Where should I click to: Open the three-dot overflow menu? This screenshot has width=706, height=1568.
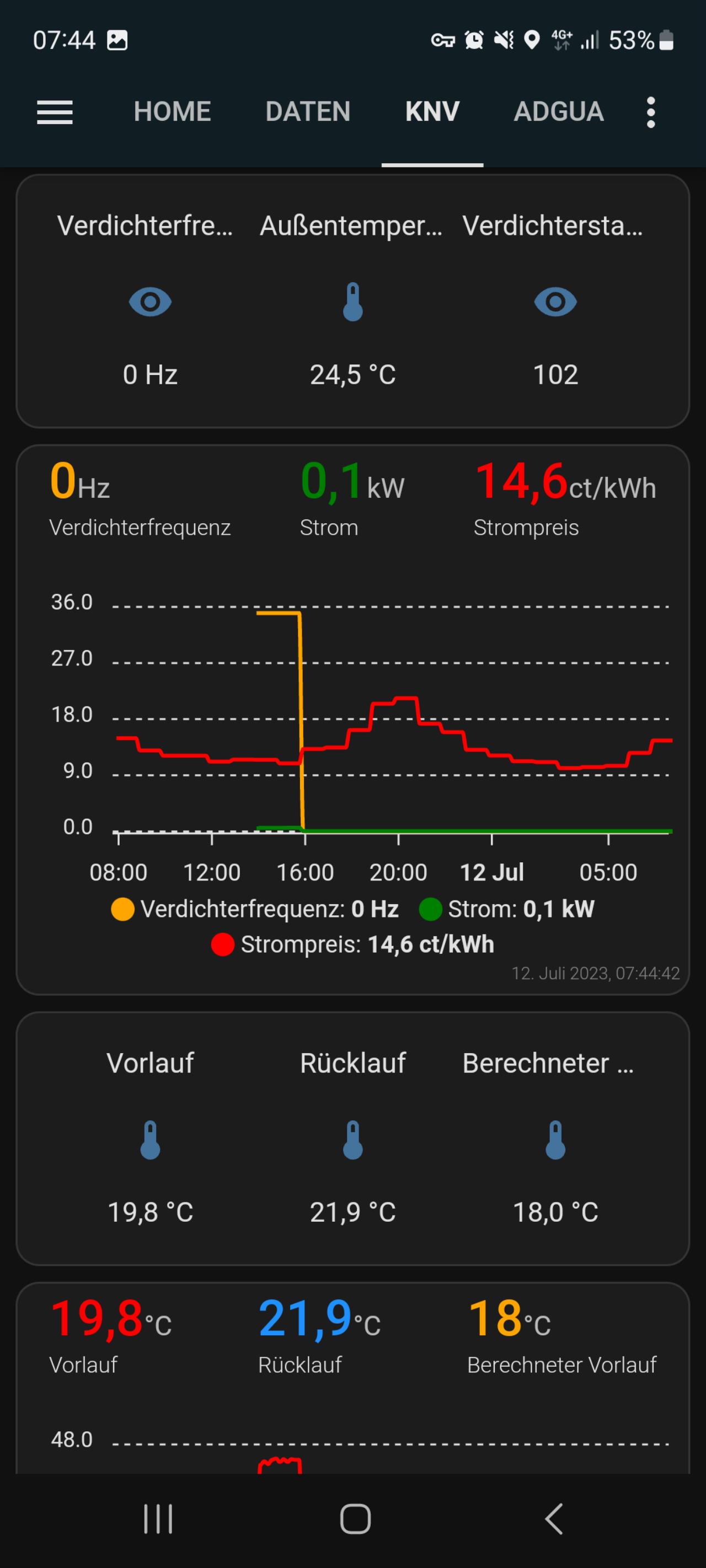[650, 112]
